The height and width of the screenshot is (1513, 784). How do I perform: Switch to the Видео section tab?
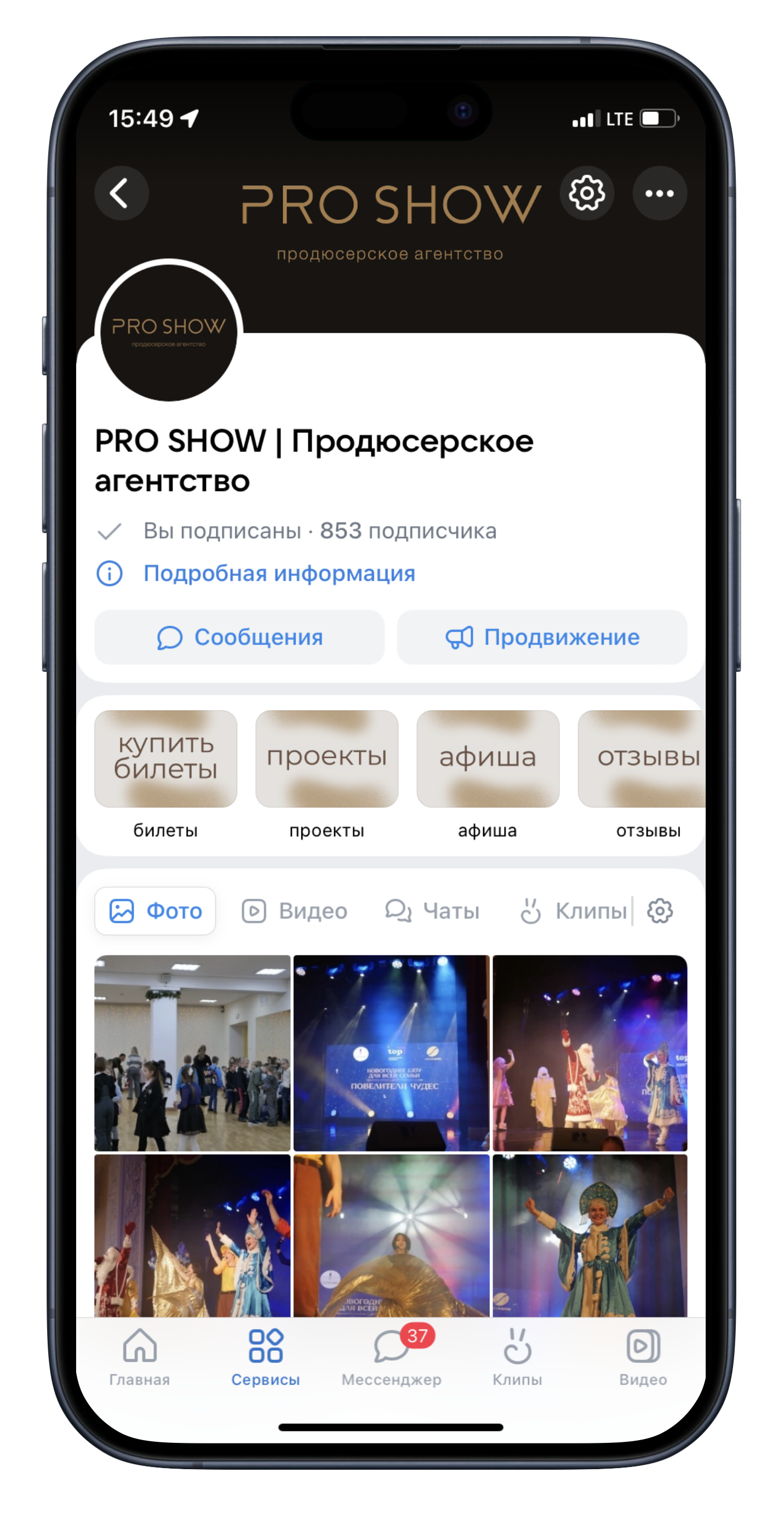click(x=295, y=911)
